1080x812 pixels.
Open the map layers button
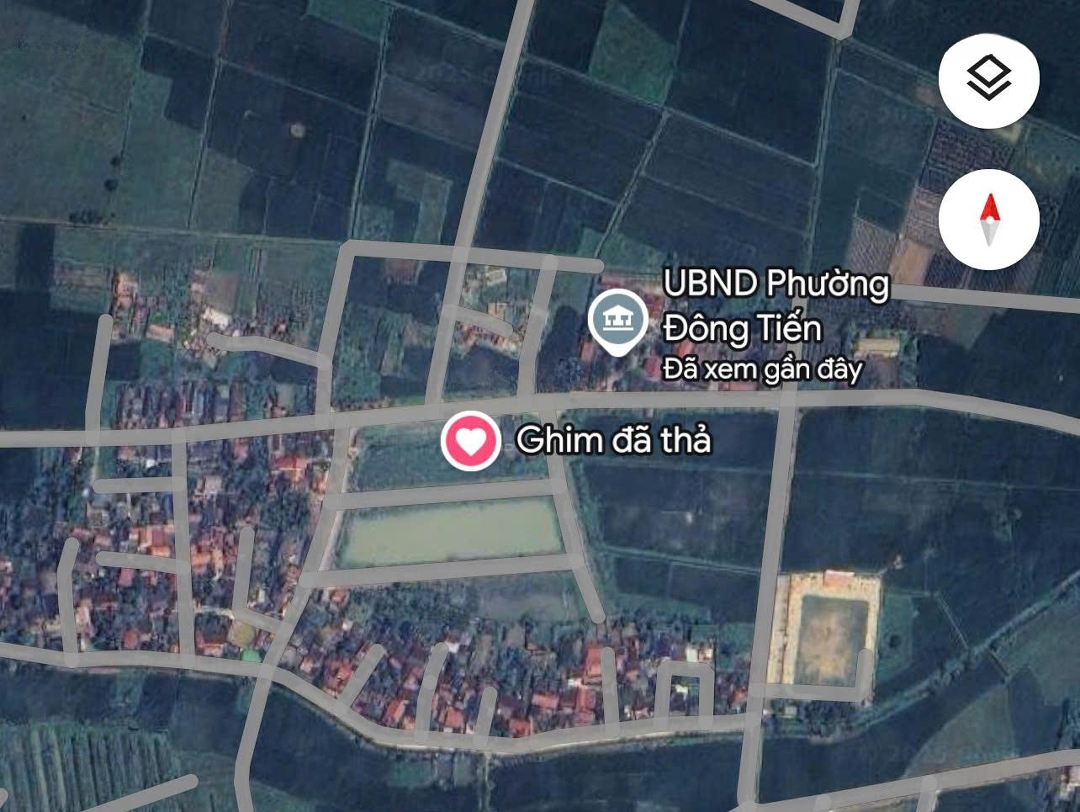989,78
